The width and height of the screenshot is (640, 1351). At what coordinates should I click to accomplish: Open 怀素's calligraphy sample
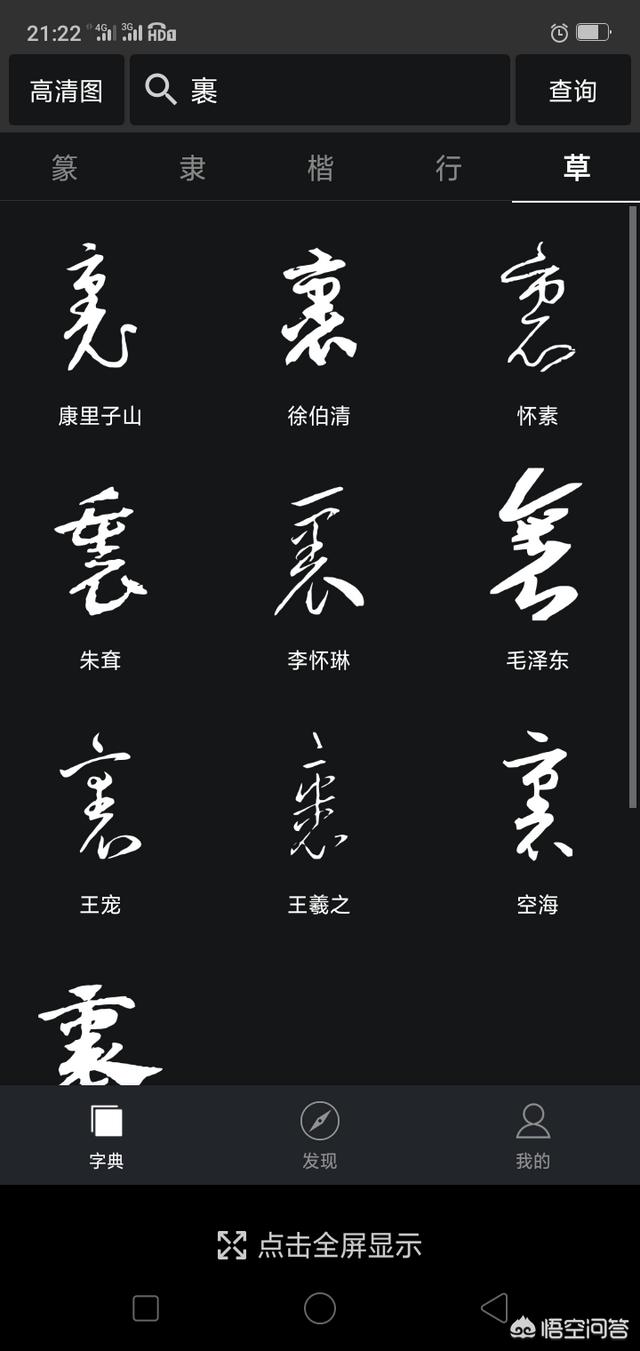coord(538,308)
